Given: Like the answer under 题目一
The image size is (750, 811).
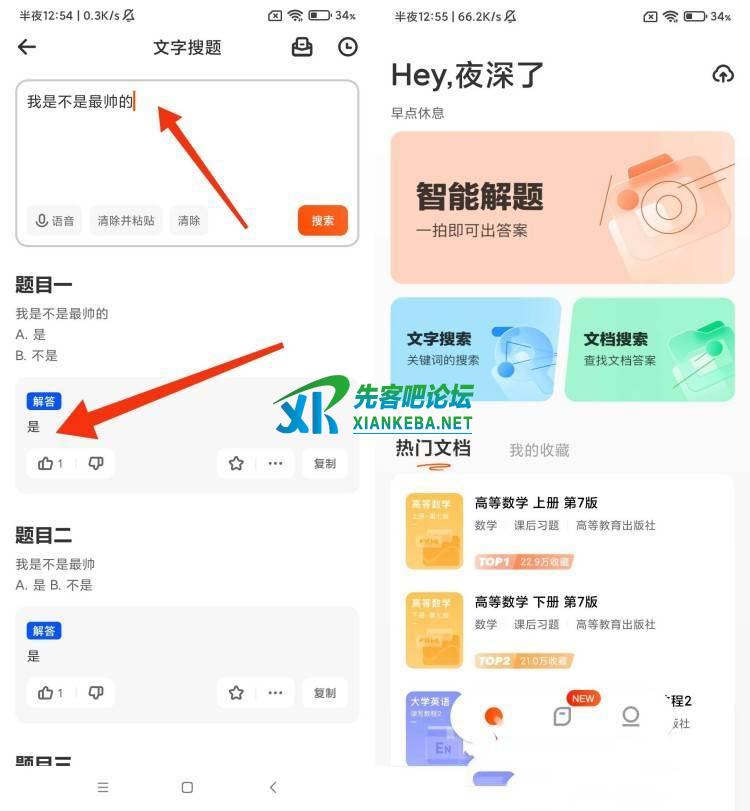Looking at the screenshot, I should pyautogui.click(x=50, y=463).
